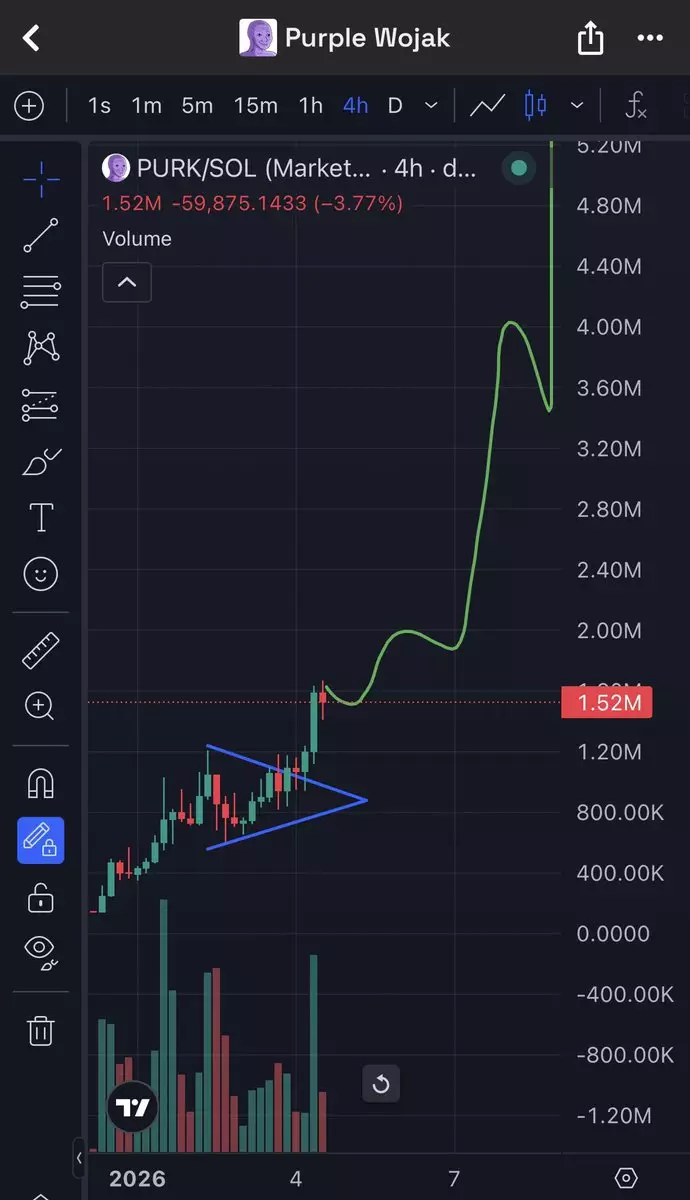The height and width of the screenshot is (1200, 690).
Task: Pick the brush drawing tool
Action: 40,462
